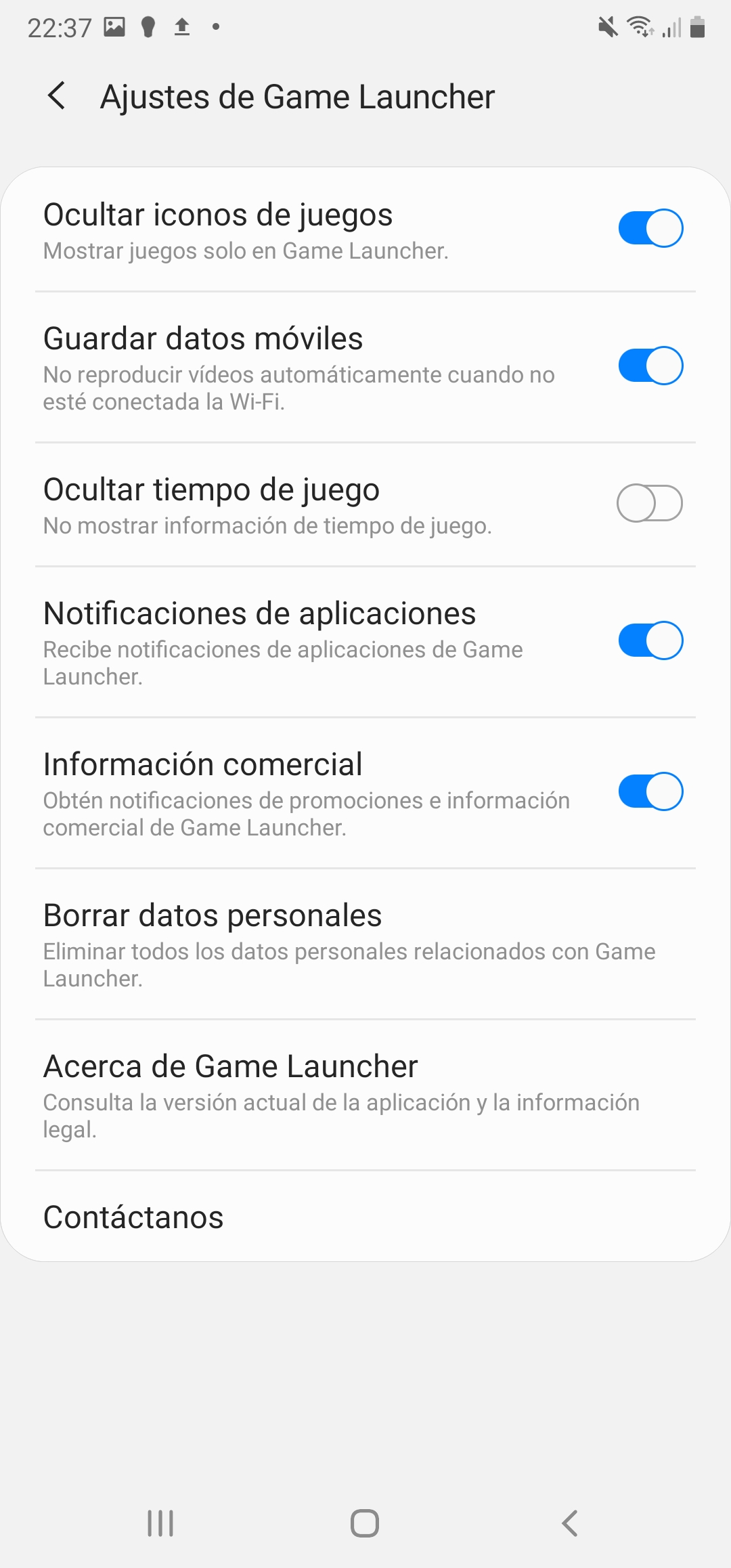Screen dimensions: 731x1568
Task: Select Contáctanos
Action: tap(365, 1217)
